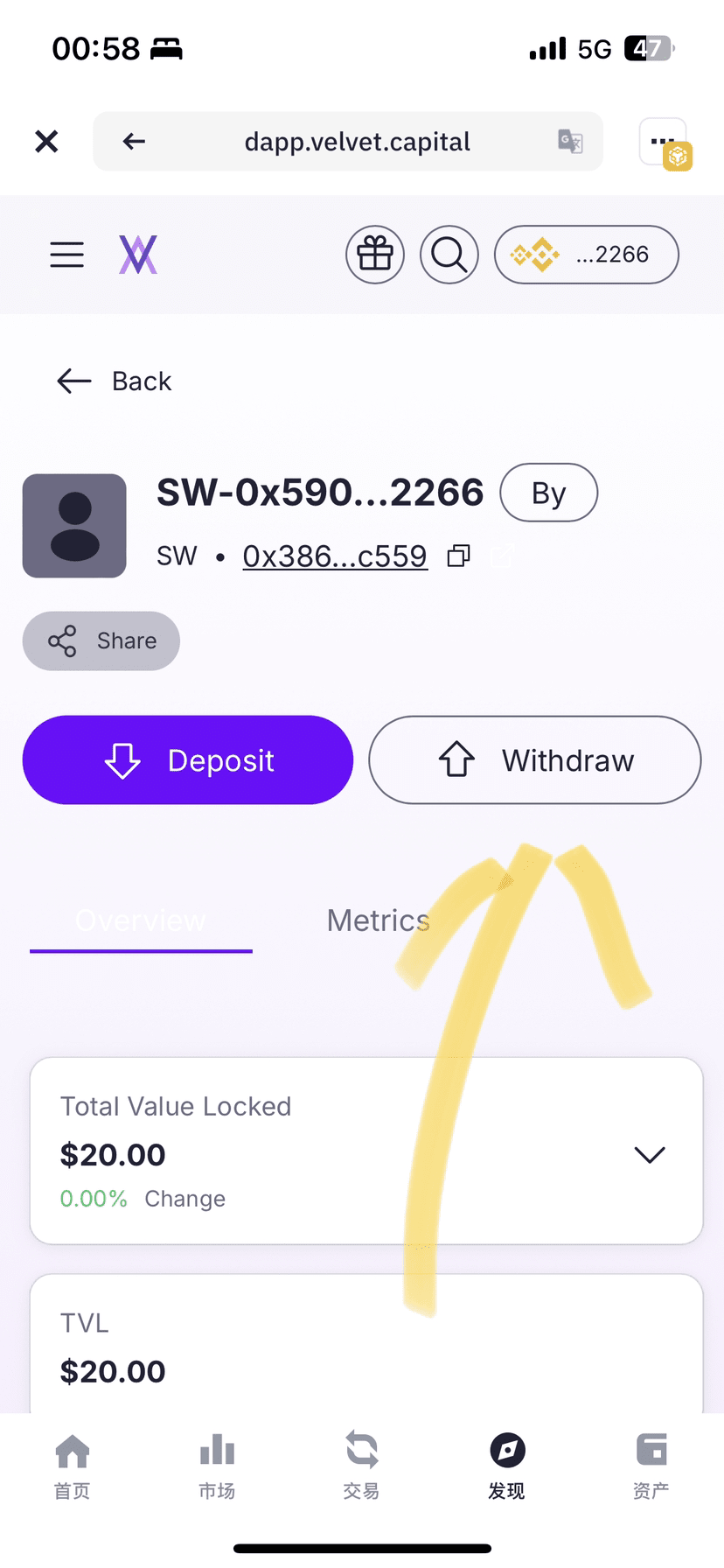Open the browser overflow menu
The image size is (724, 1568).
(x=663, y=142)
